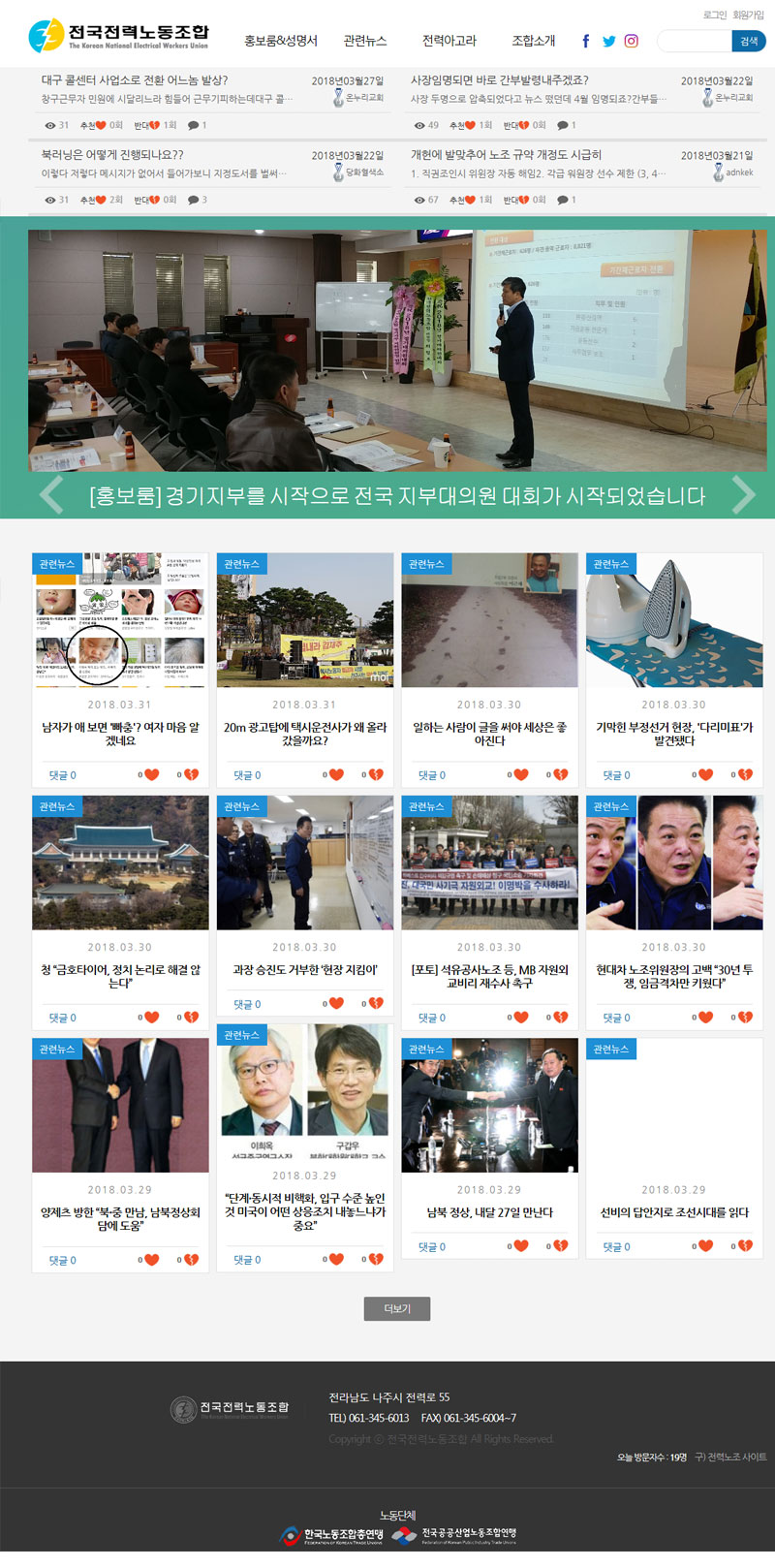Show the next banner slide

click(743, 494)
